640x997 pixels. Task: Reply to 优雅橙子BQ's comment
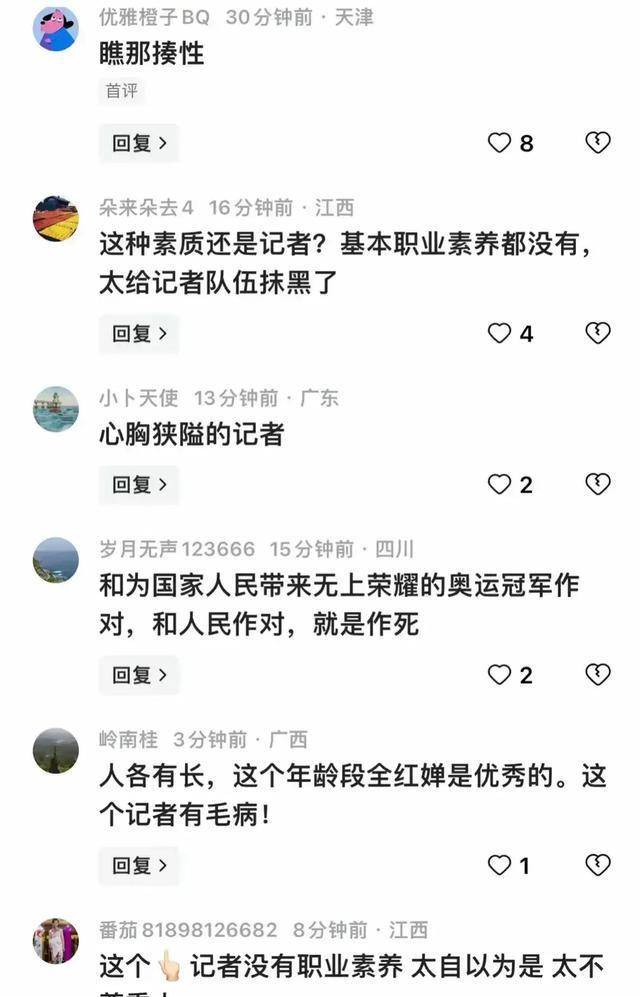[139, 143]
